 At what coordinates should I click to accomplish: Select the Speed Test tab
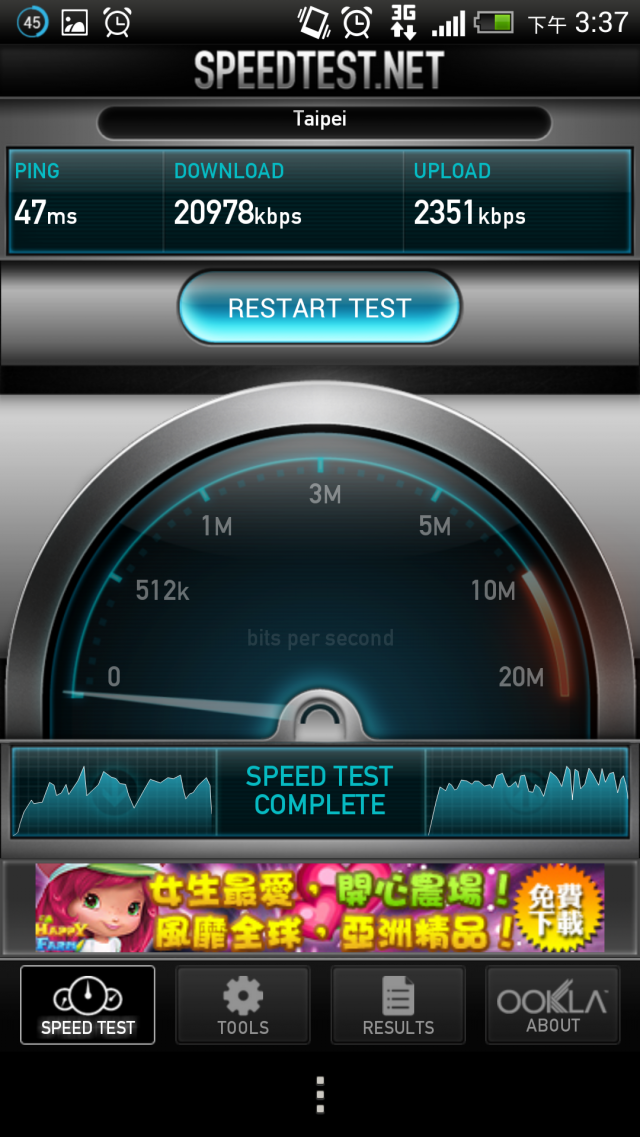click(x=88, y=1005)
